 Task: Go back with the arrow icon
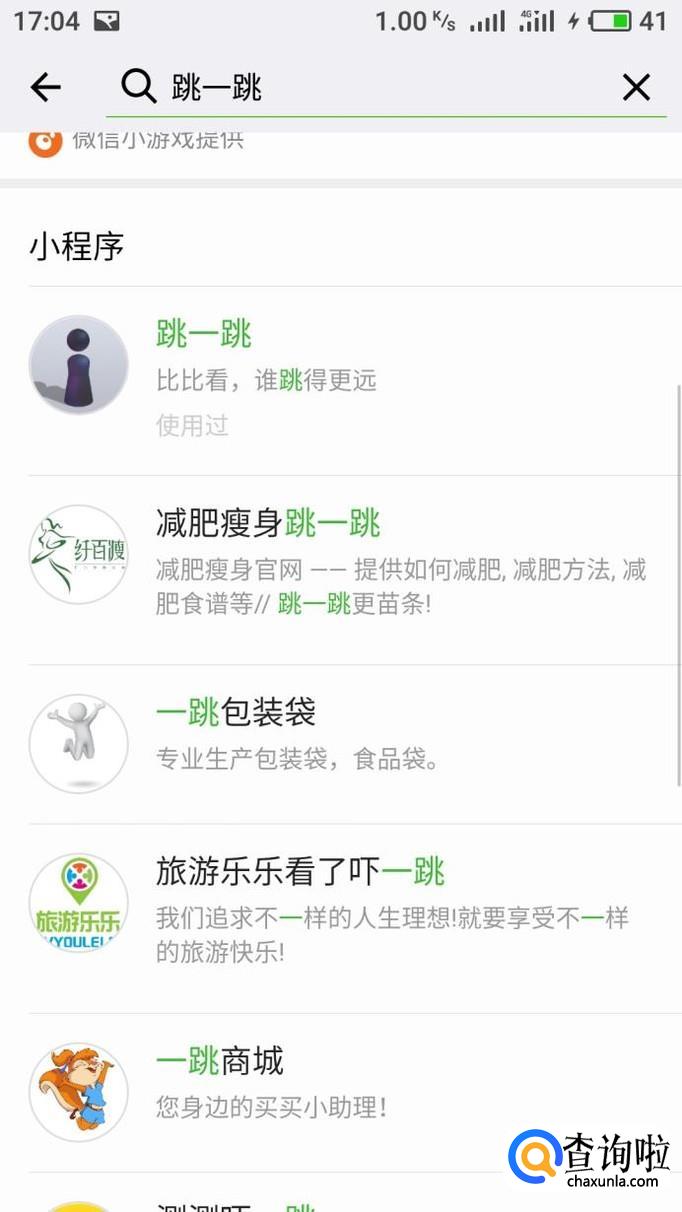tap(46, 88)
